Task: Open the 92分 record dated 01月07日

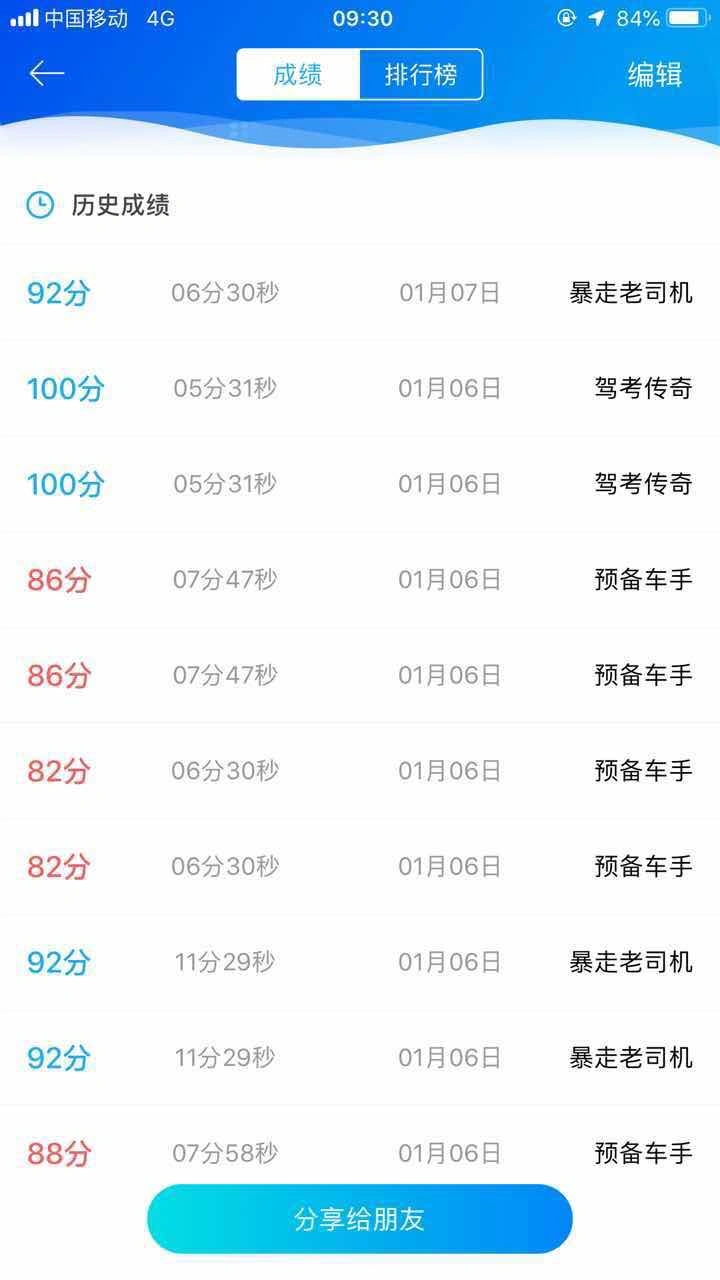Action: coord(360,293)
